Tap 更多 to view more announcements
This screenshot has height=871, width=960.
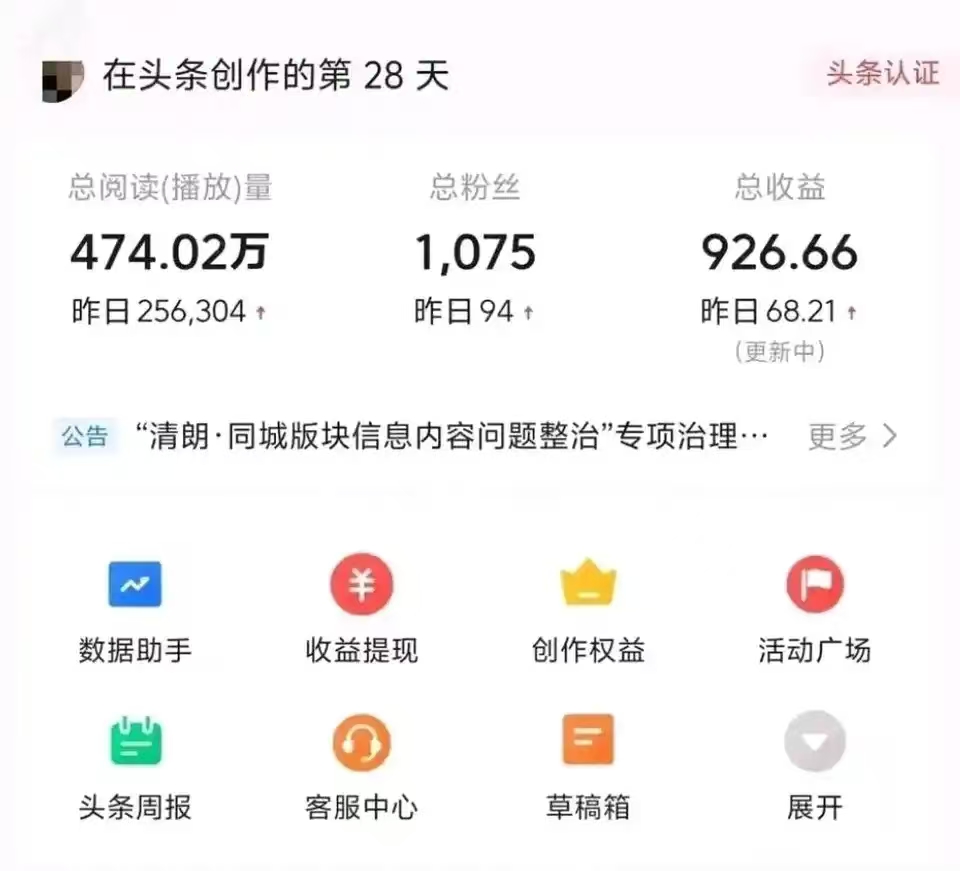point(852,436)
